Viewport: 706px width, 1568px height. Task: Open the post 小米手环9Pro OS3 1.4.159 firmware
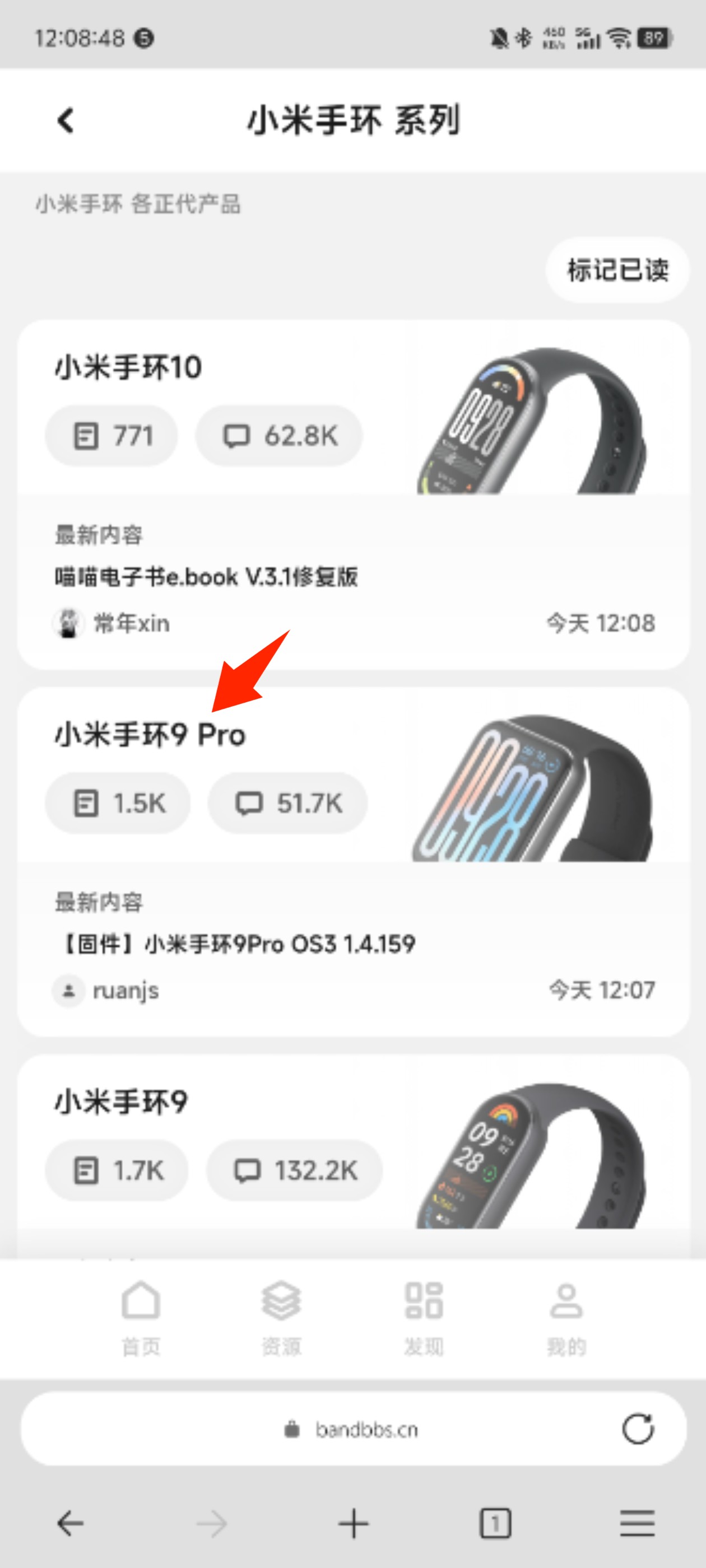coord(238,944)
